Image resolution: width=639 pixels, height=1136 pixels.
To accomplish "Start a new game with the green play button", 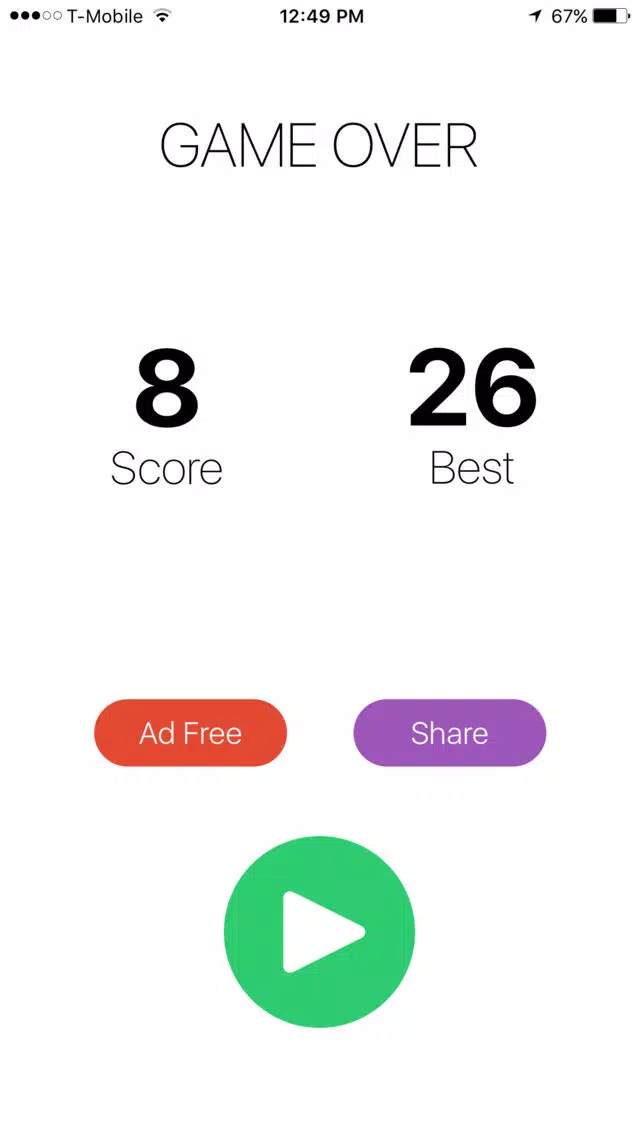I will pyautogui.click(x=319, y=931).
